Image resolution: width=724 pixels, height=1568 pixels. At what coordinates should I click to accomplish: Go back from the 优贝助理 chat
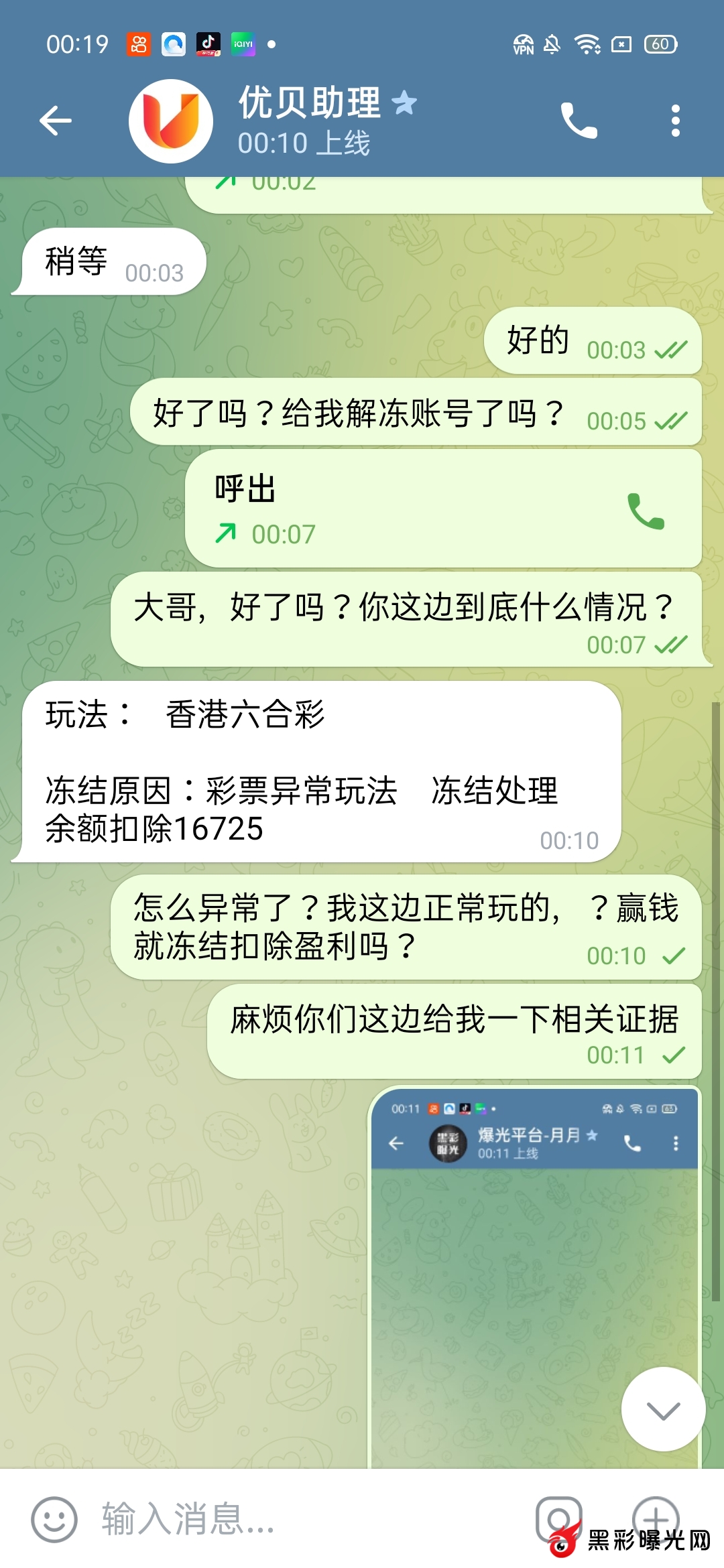[56, 121]
